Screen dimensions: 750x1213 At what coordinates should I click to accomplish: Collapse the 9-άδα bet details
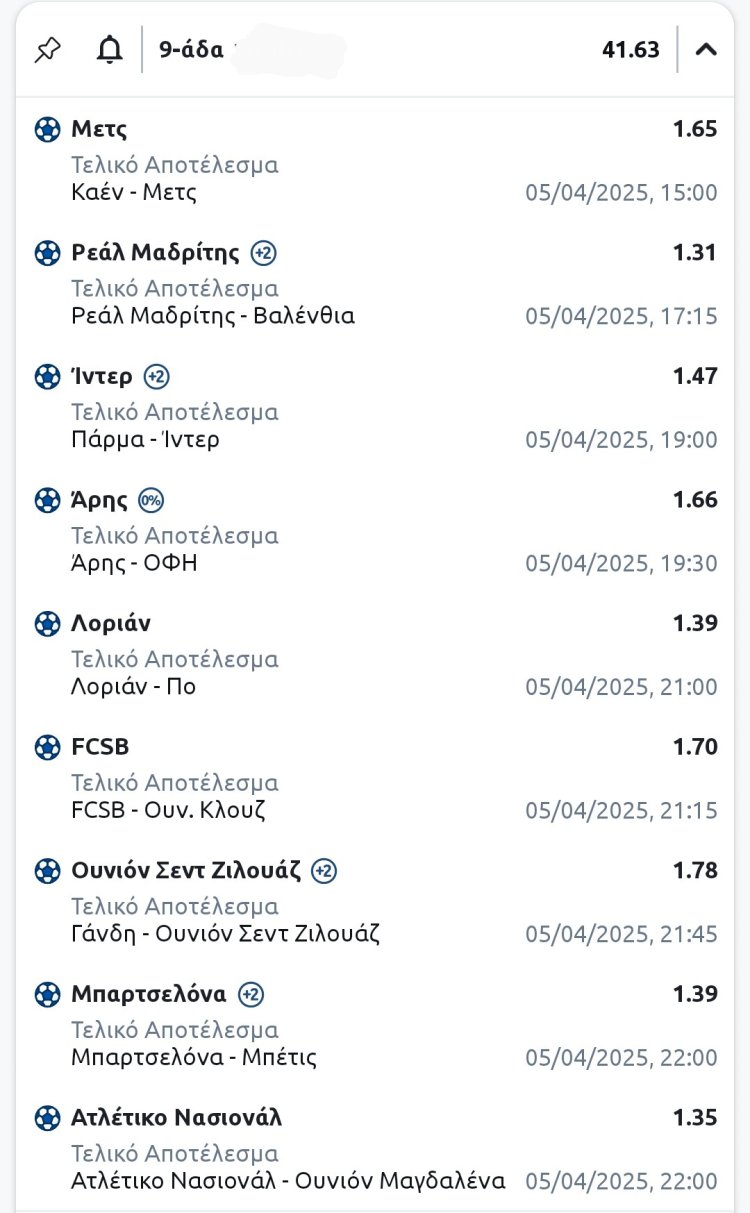pyautogui.click(x=706, y=49)
